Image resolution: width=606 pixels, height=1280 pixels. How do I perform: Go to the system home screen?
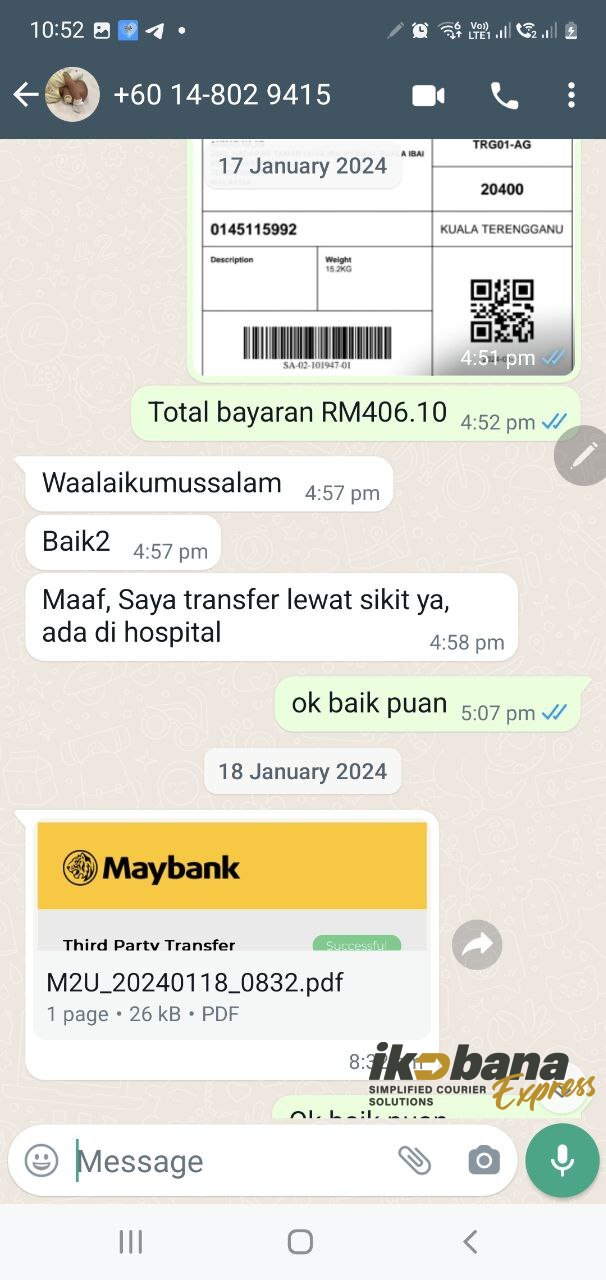(x=300, y=1242)
